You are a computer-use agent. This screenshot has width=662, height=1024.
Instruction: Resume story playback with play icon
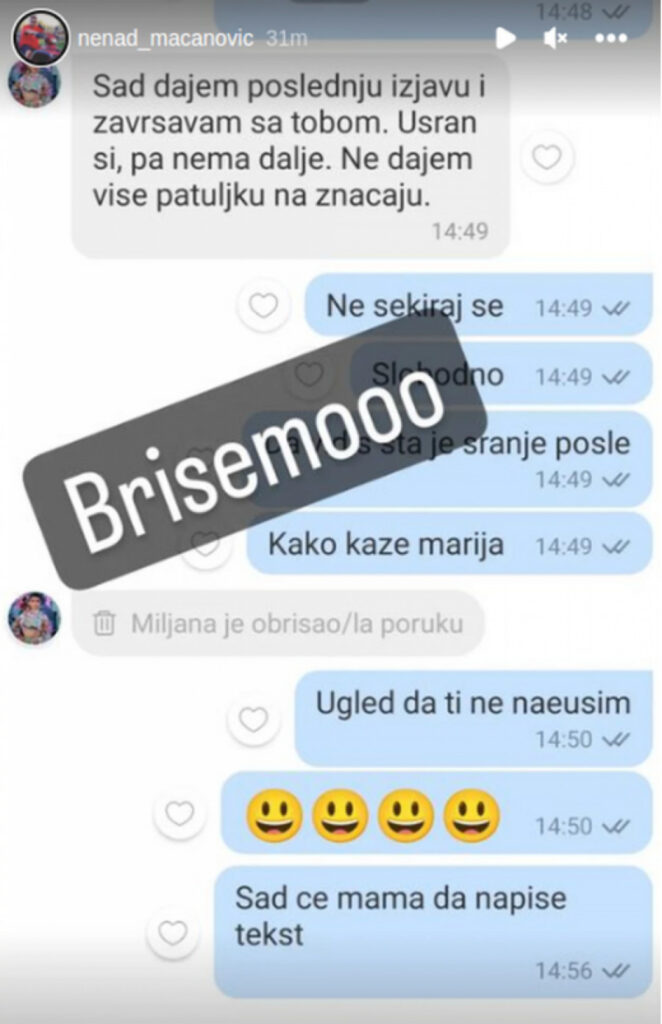click(x=505, y=39)
